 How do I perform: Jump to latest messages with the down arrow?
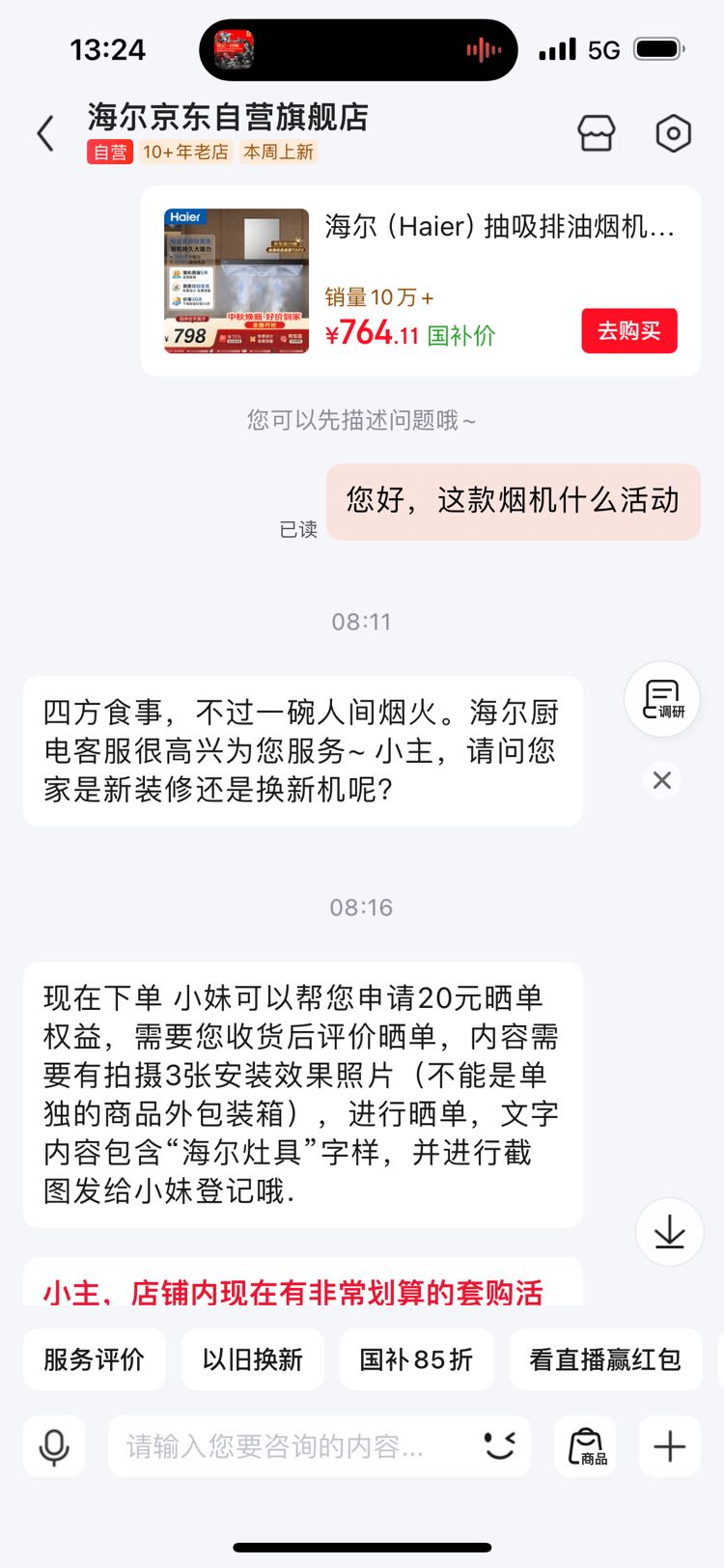669,1232
